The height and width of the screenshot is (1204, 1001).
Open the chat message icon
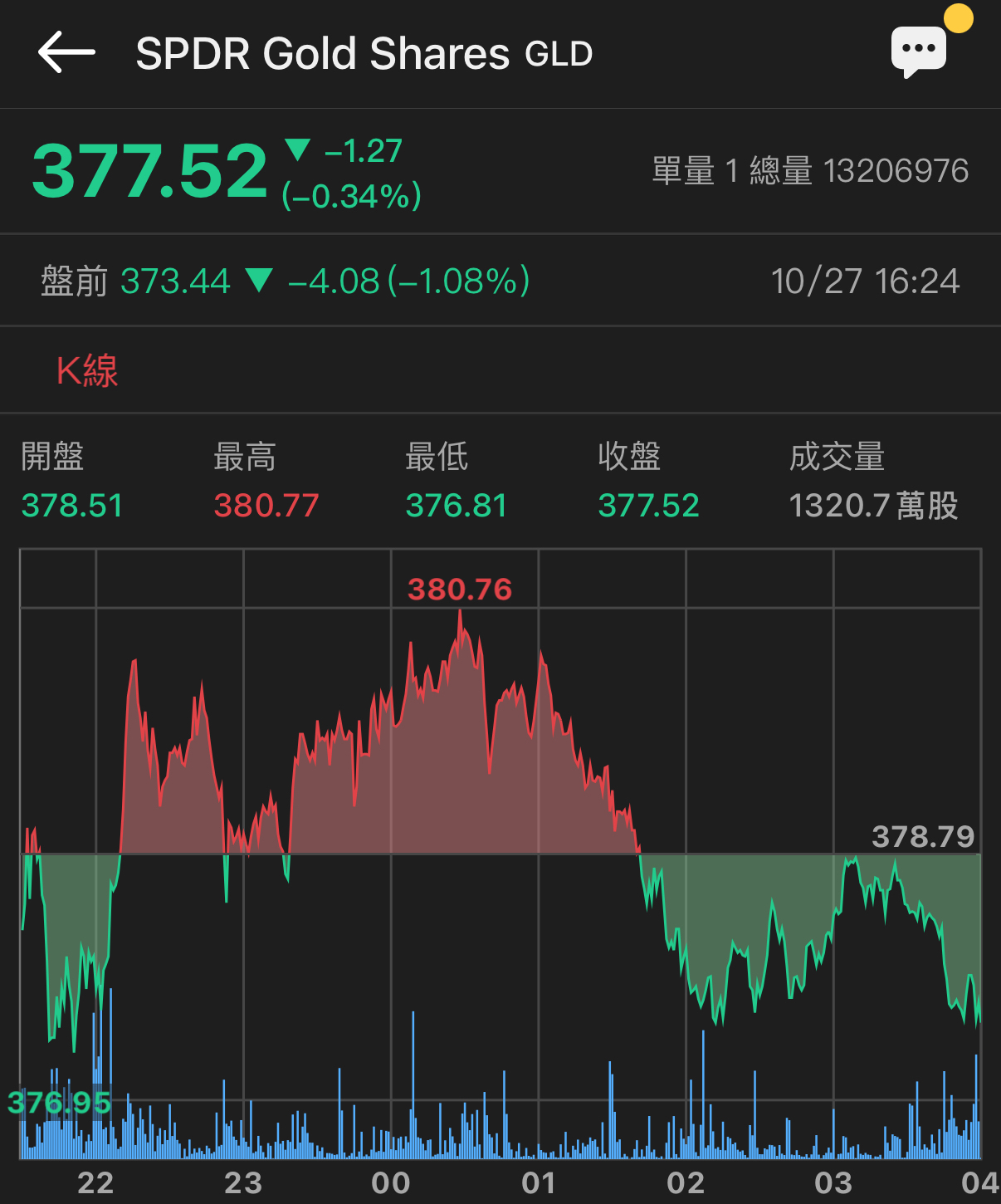point(918,50)
